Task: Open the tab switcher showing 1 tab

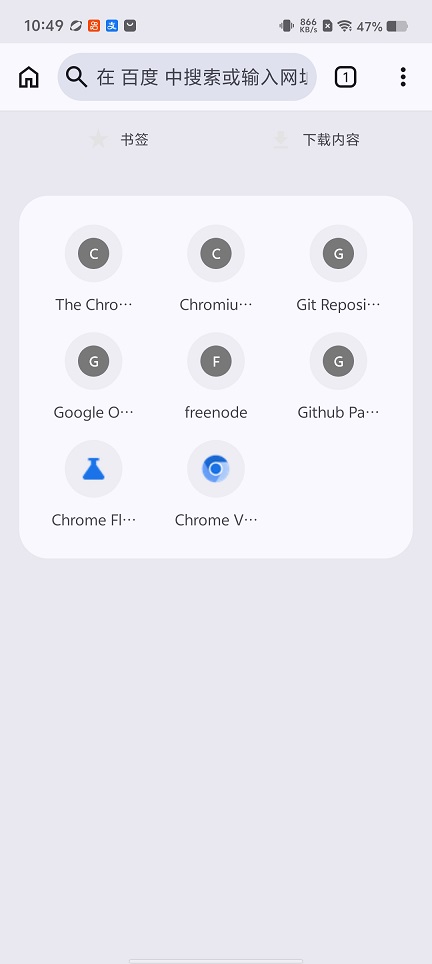Action: [345, 77]
